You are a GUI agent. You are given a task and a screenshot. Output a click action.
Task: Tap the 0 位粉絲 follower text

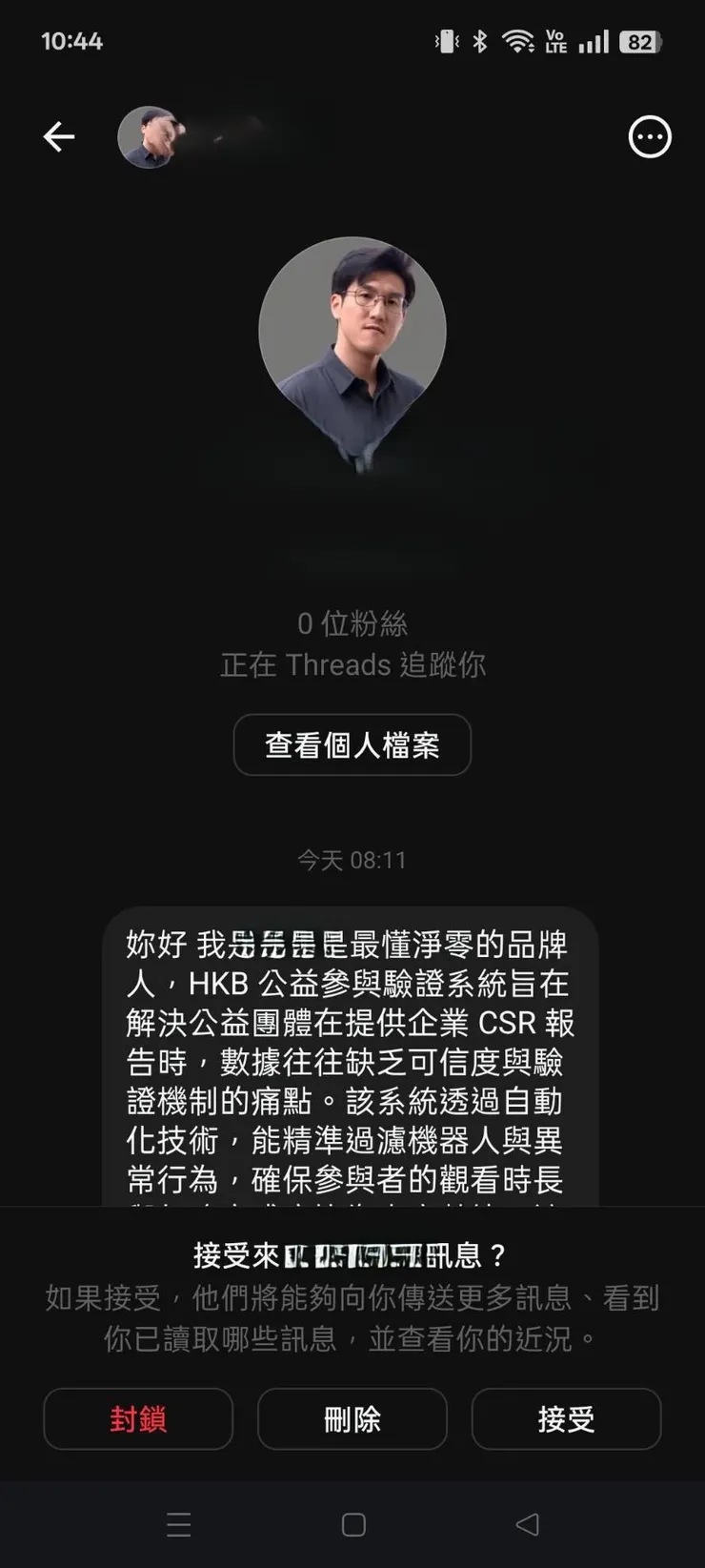point(352,623)
